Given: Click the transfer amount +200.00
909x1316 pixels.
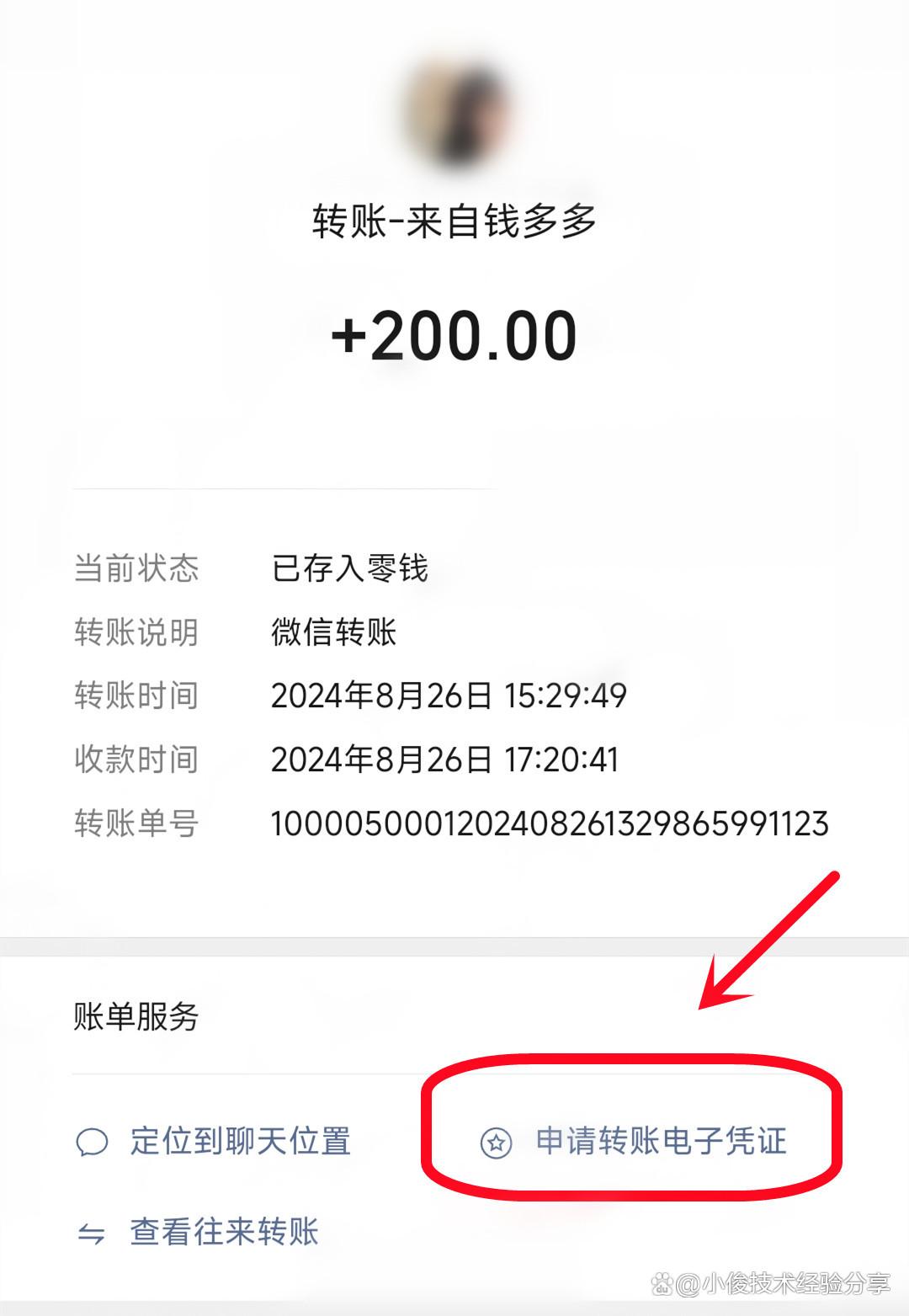Looking at the screenshot, I should pos(453,333).
